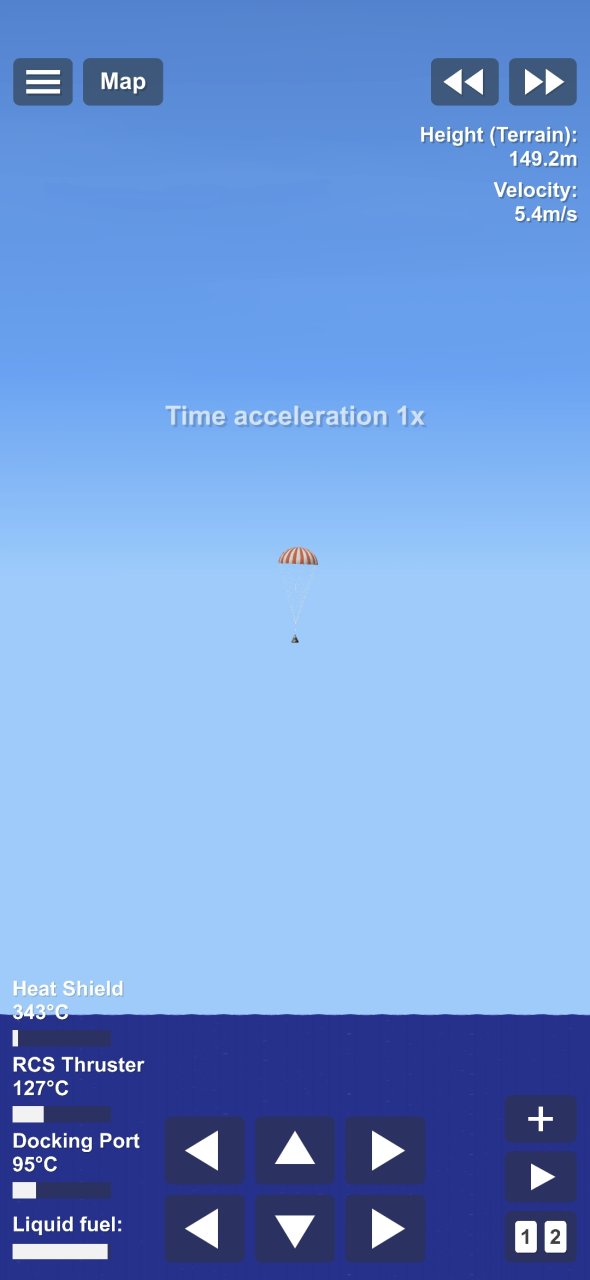Open the 1 2 staging button

pyautogui.click(x=541, y=1237)
